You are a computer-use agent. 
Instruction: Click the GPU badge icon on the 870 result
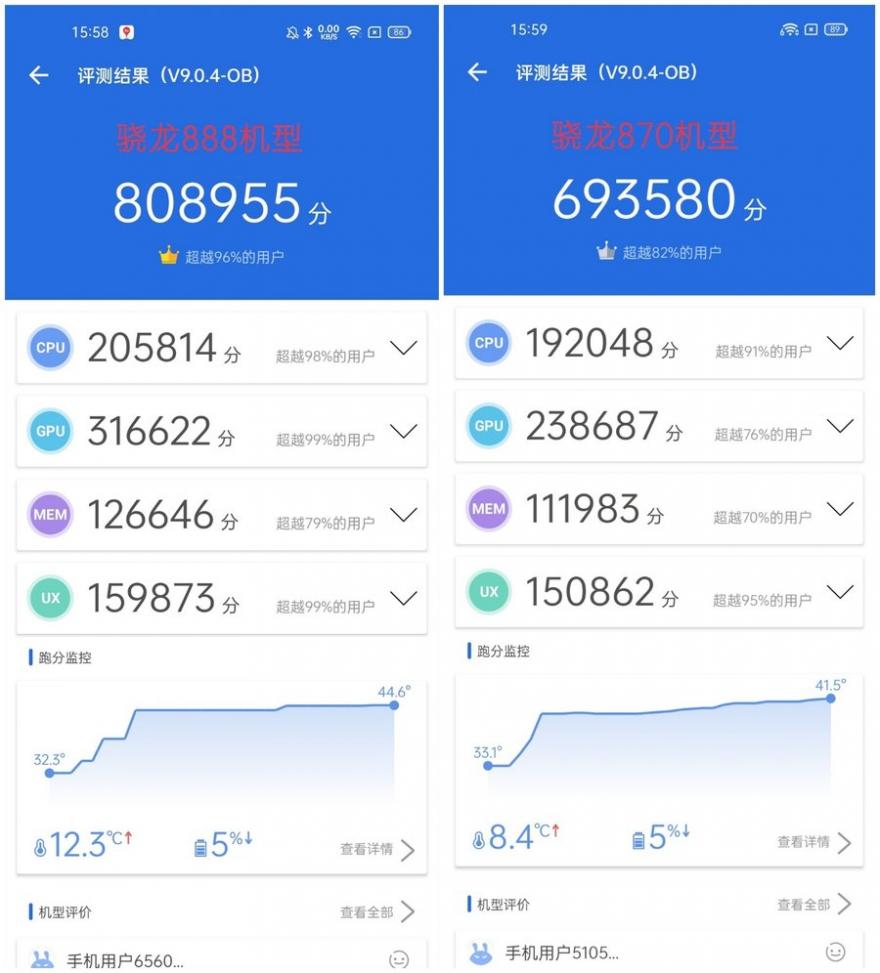click(488, 426)
